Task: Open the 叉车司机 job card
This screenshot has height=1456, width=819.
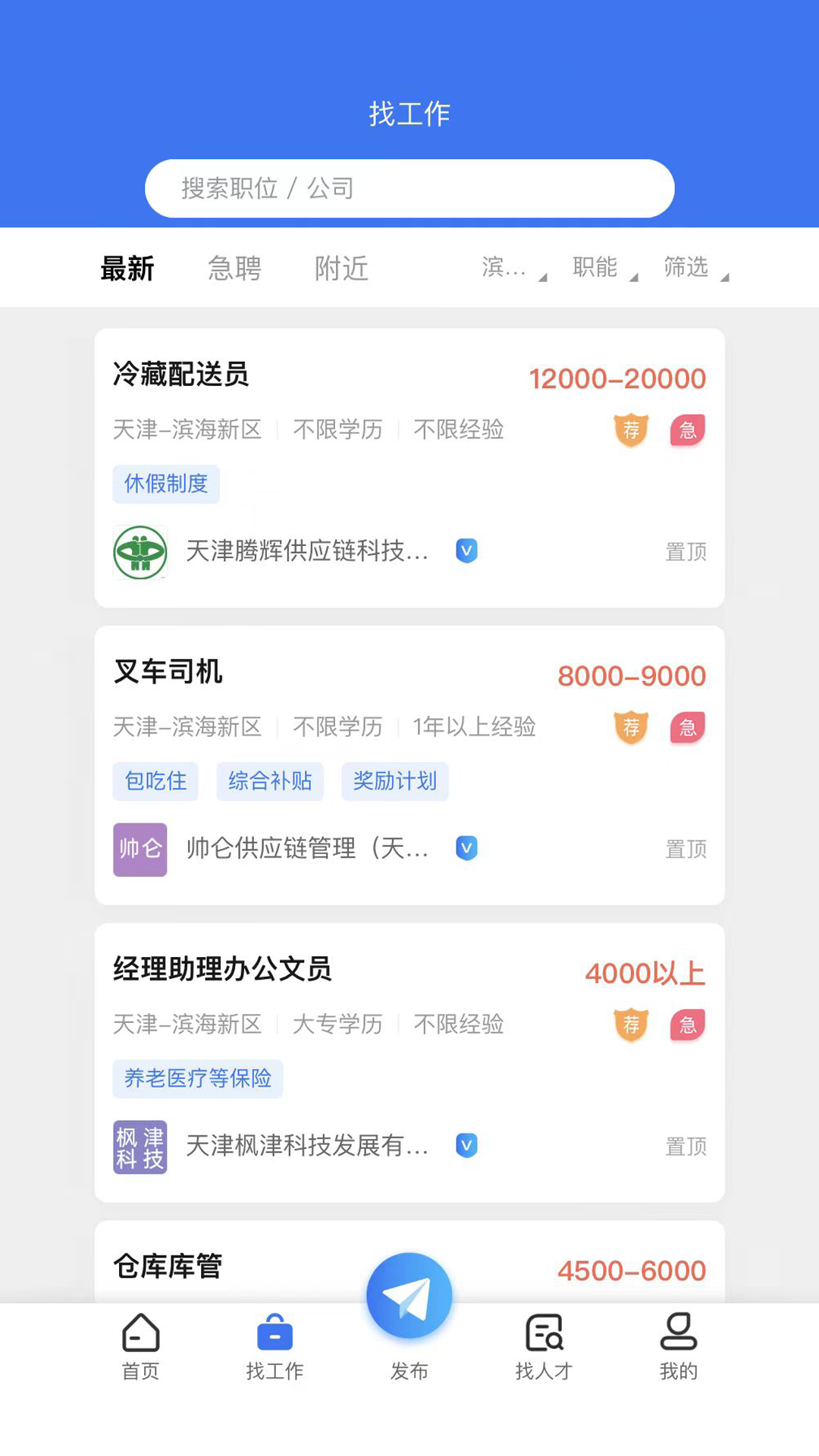Action: coord(409,765)
